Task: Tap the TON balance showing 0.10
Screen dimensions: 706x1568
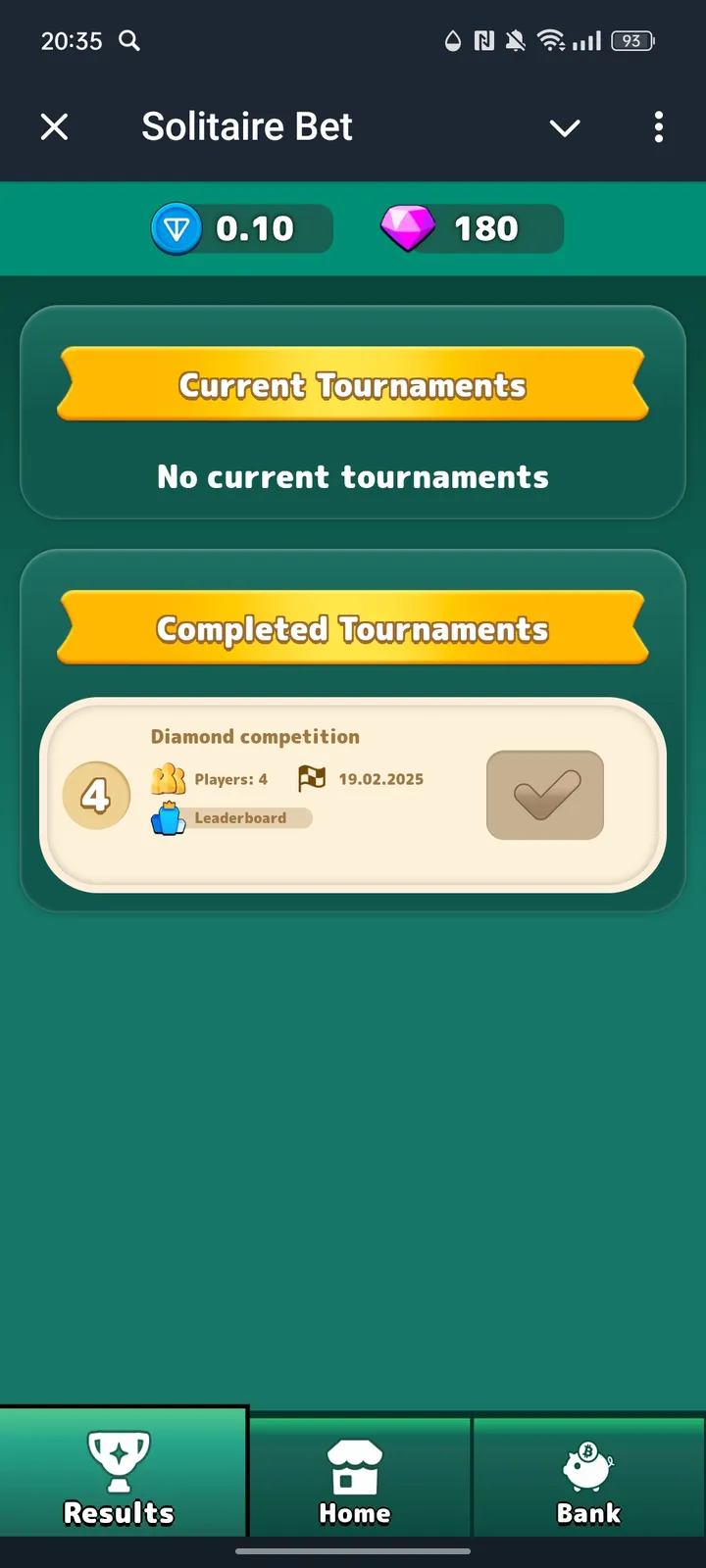Action: tap(241, 228)
